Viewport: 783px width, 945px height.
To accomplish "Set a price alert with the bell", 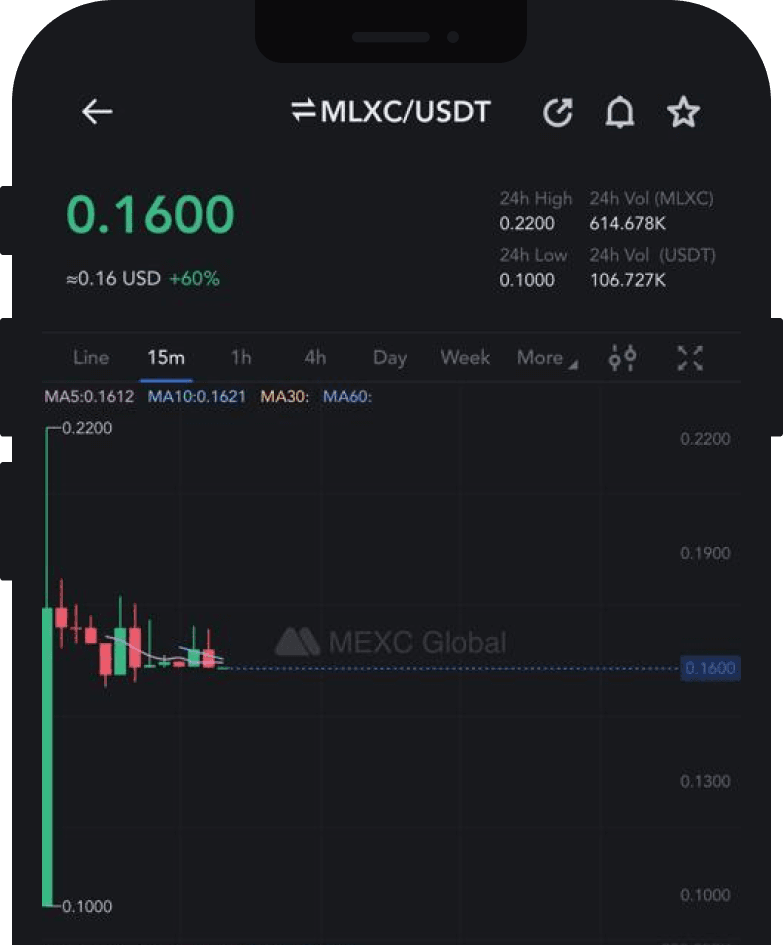I will coord(620,113).
